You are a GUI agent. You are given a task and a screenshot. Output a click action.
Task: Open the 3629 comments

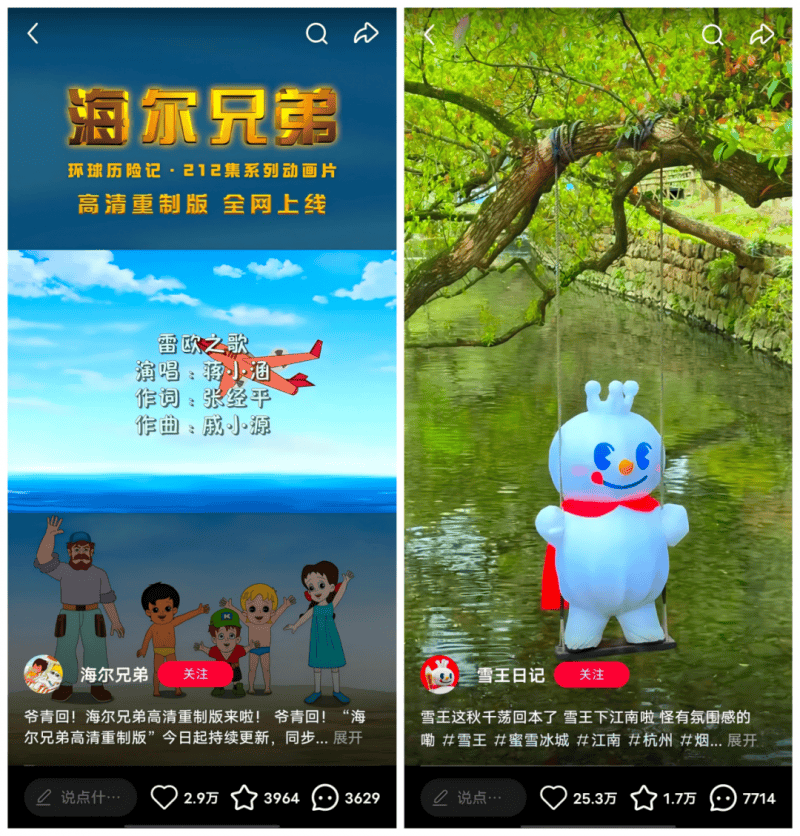pos(325,797)
